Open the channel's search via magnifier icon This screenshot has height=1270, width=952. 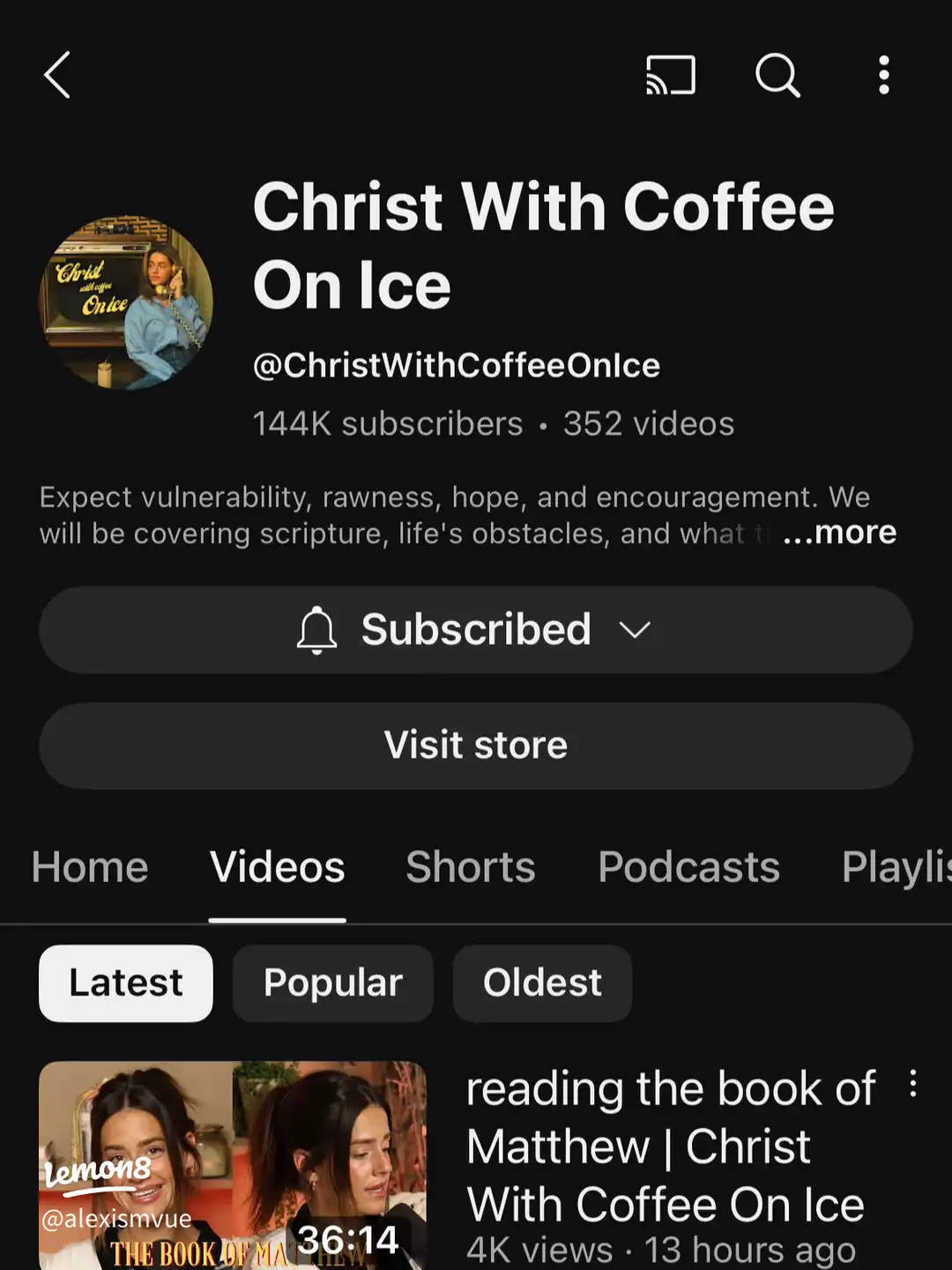coord(777,75)
